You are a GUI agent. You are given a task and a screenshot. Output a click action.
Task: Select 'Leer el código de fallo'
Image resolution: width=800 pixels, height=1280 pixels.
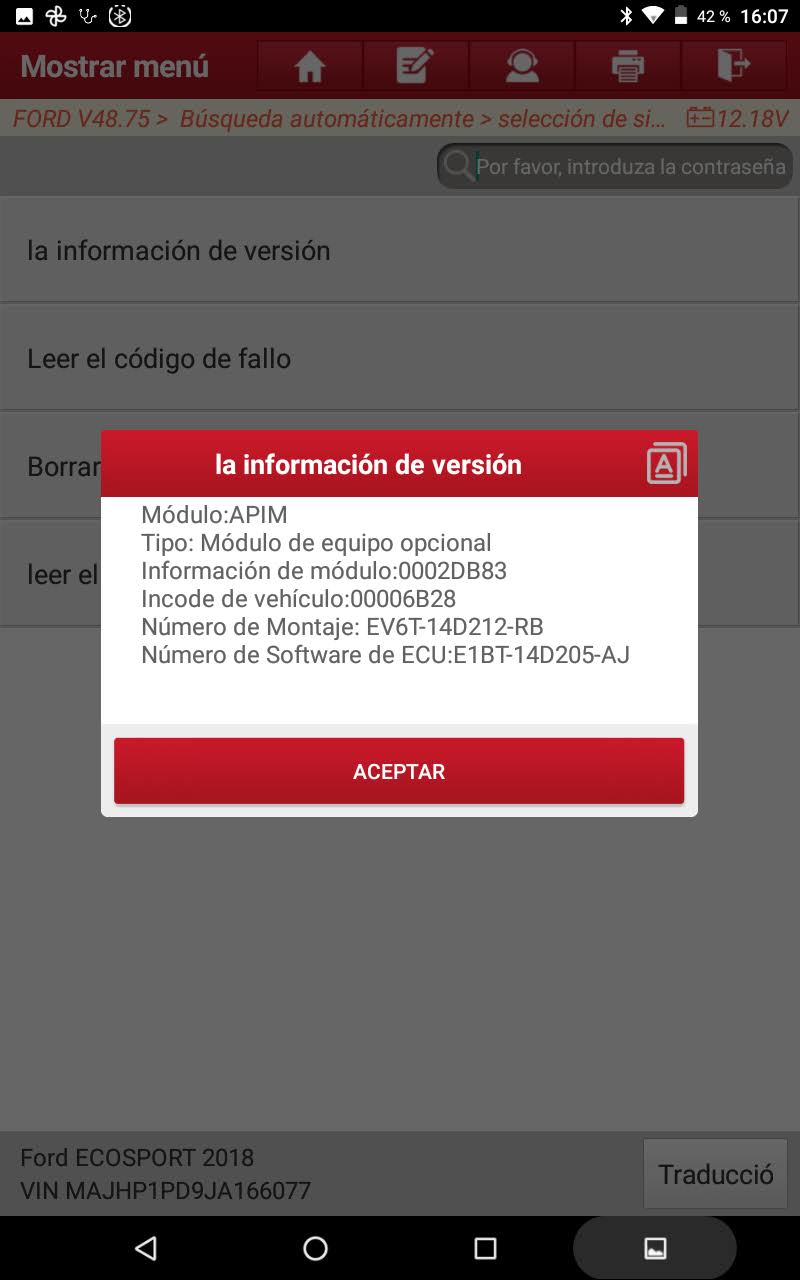click(x=399, y=358)
